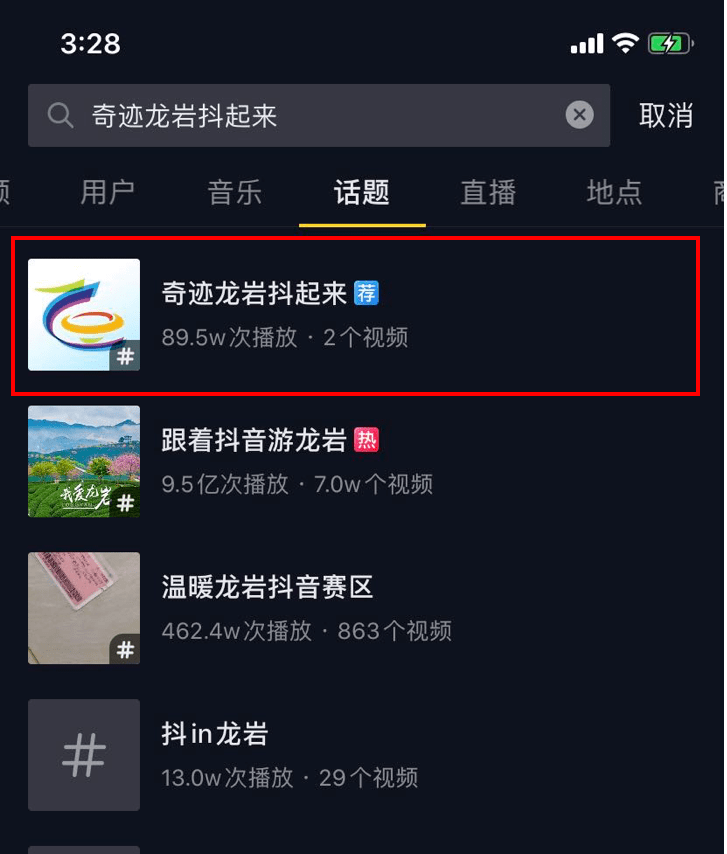Clear the search text with the X icon
The width and height of the screenshot is (727, 854).
coord(580,114)
